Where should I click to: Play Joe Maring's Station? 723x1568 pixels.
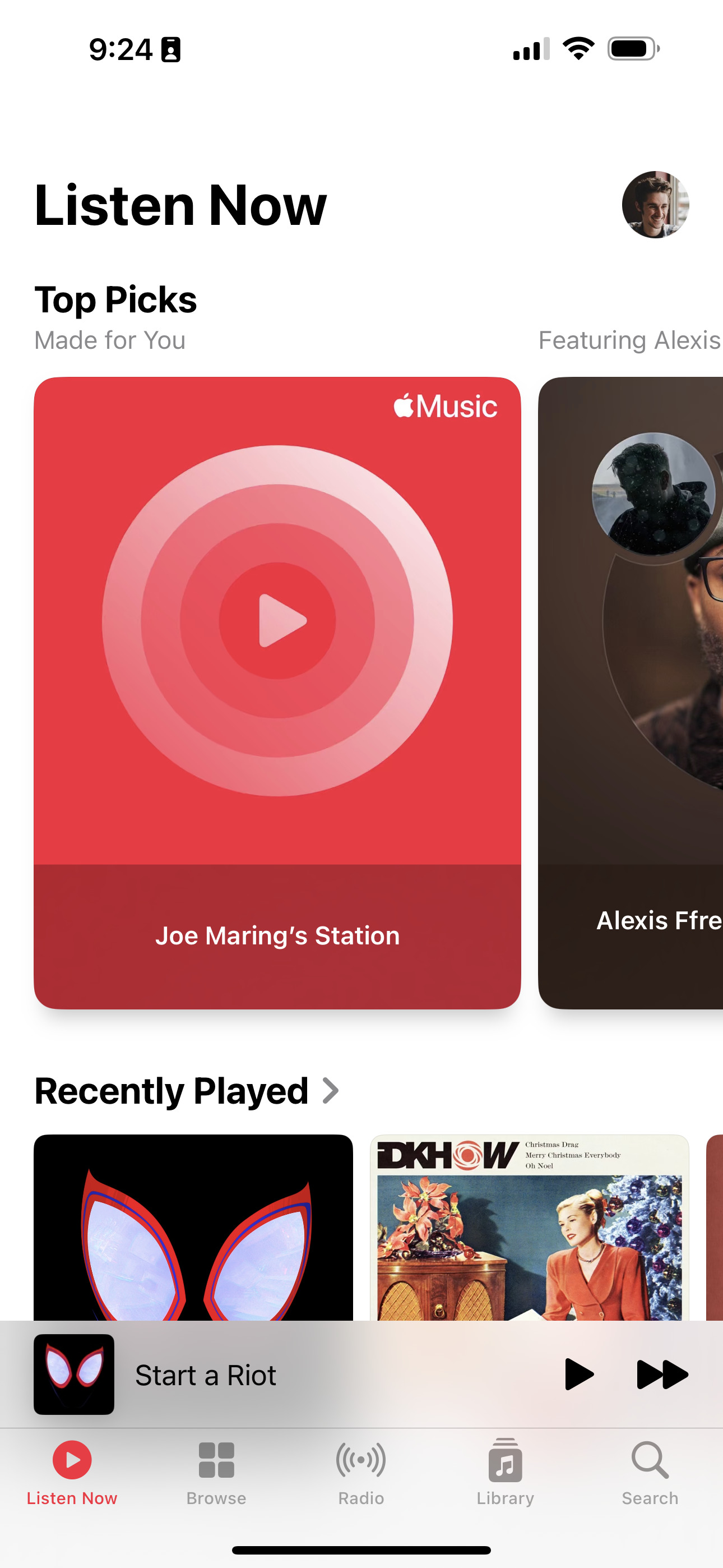tap(277, 620)
